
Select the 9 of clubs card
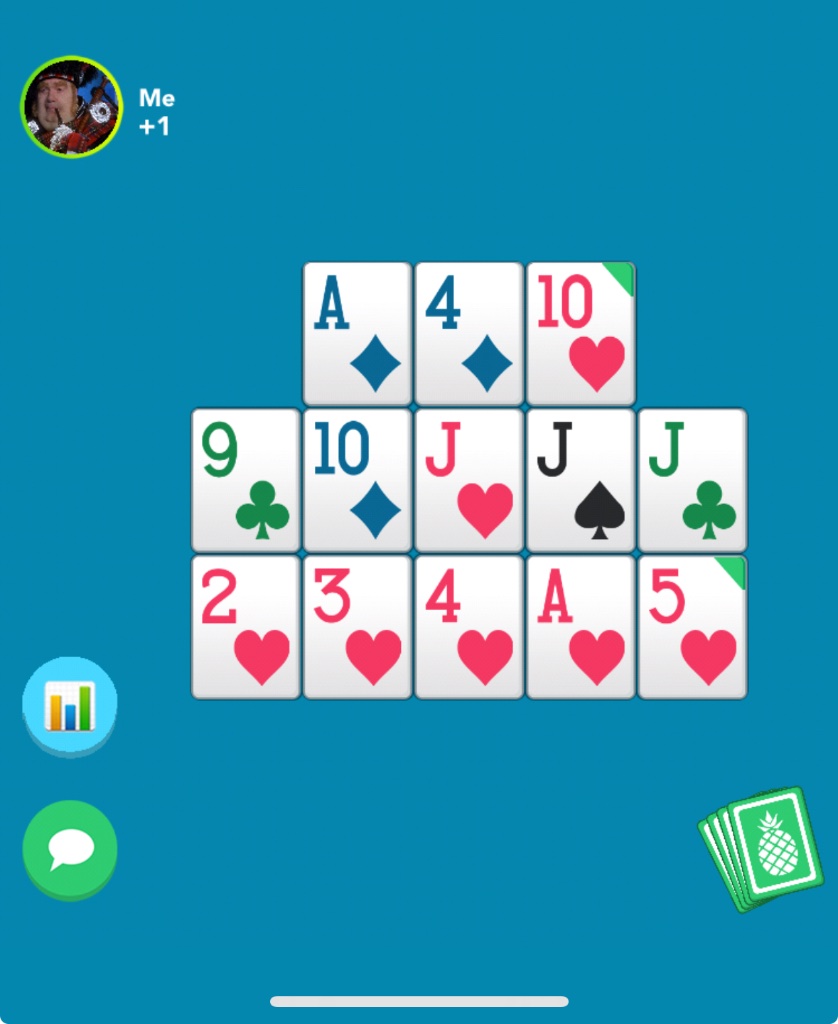tap(246, 480)
